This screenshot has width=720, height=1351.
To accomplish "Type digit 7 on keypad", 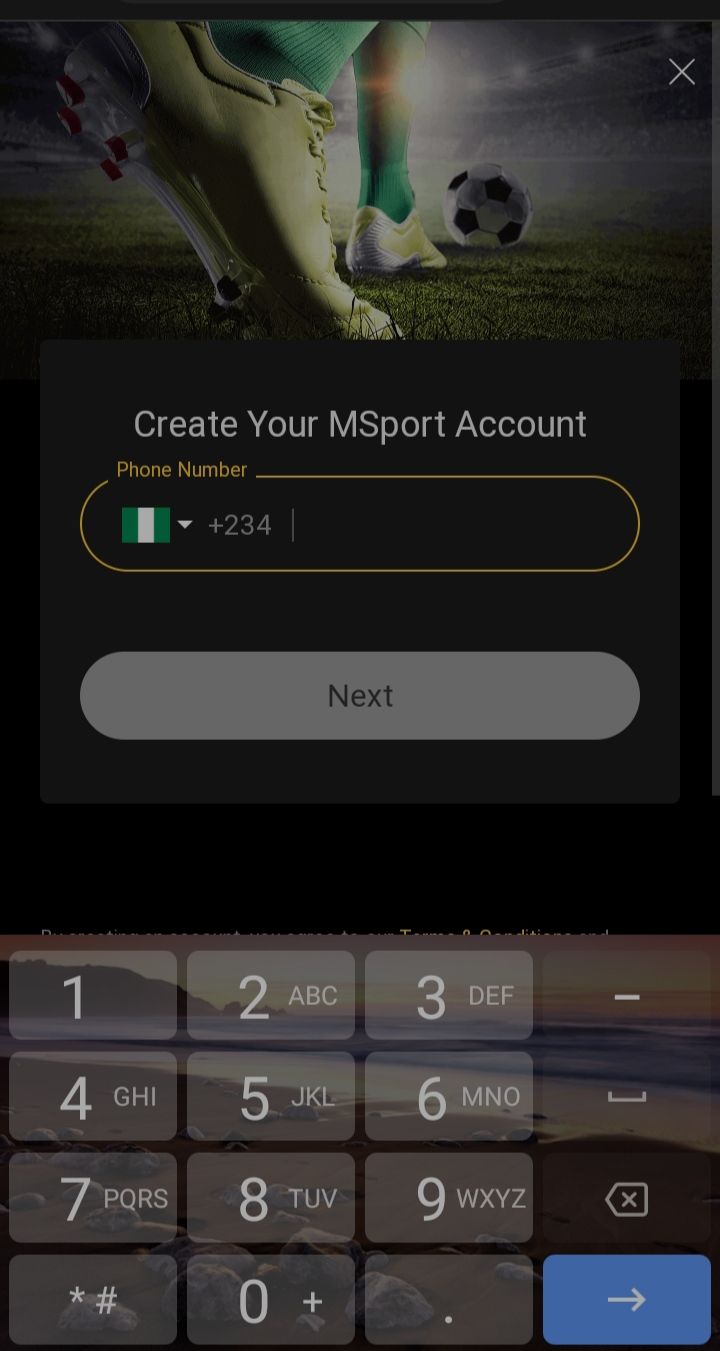I will 93,1198.
